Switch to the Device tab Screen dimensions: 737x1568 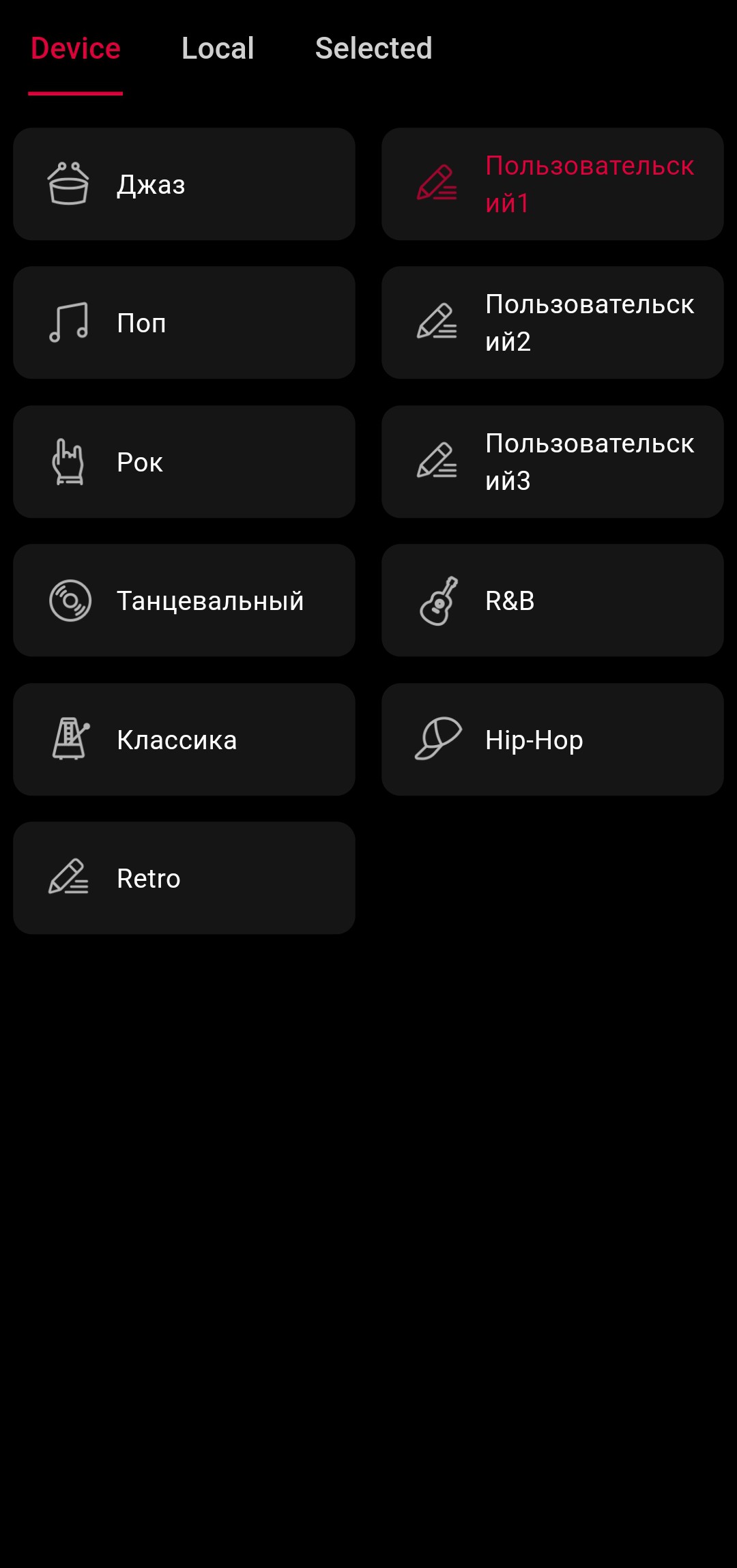(x=76, y=49)
